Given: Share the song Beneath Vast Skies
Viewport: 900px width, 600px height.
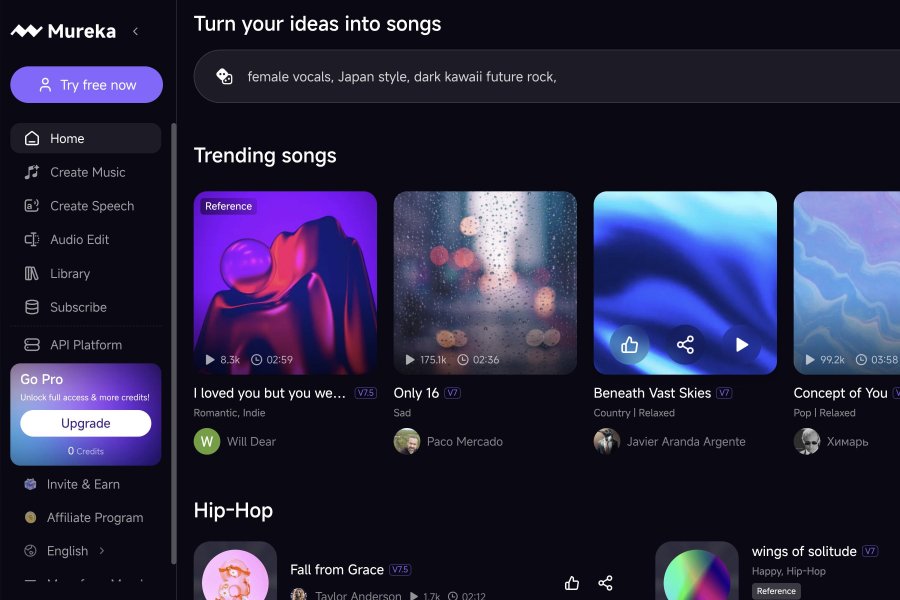Looking at the screenshot, I should [x=685, y=345].
